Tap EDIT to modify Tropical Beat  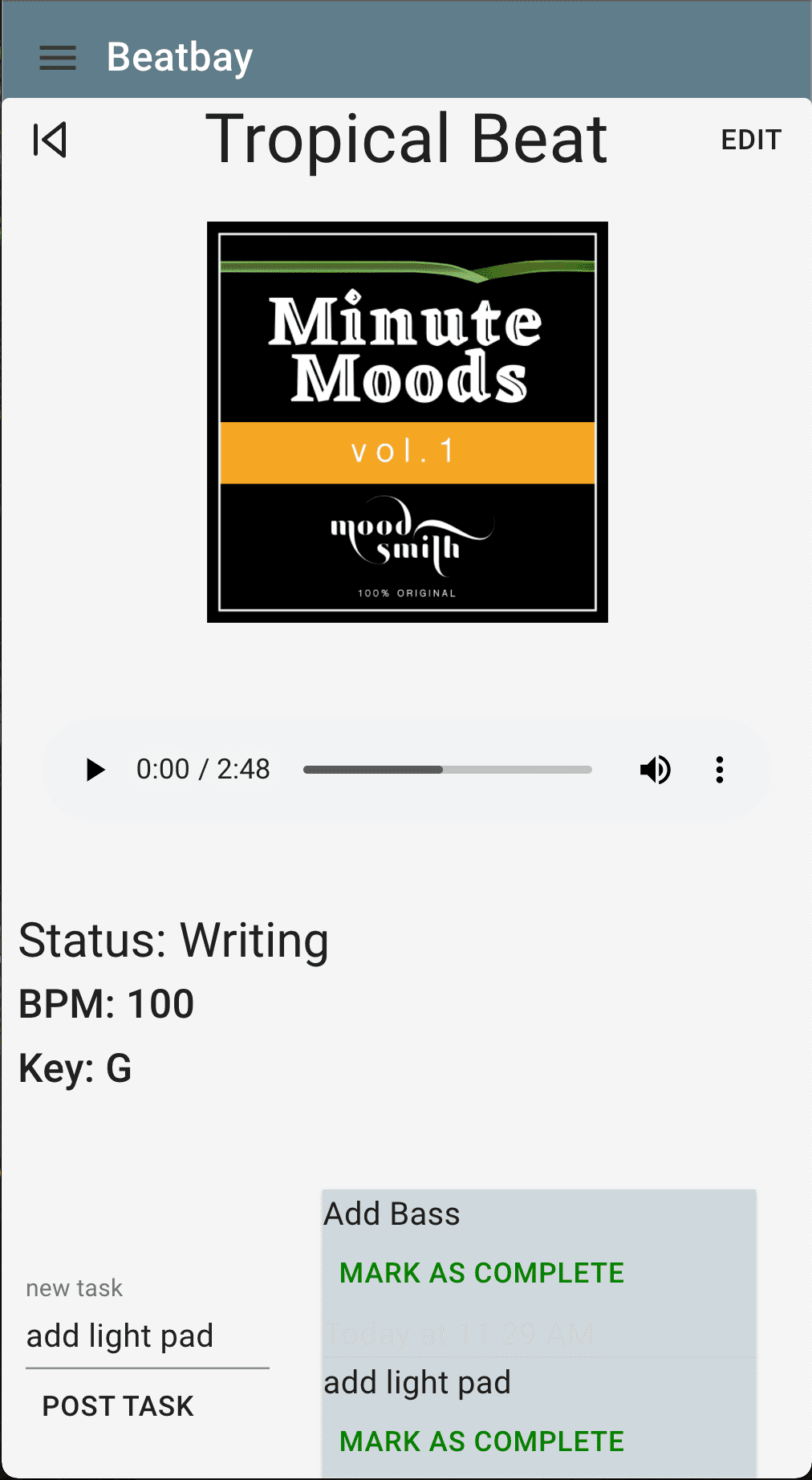click(750, 140)
